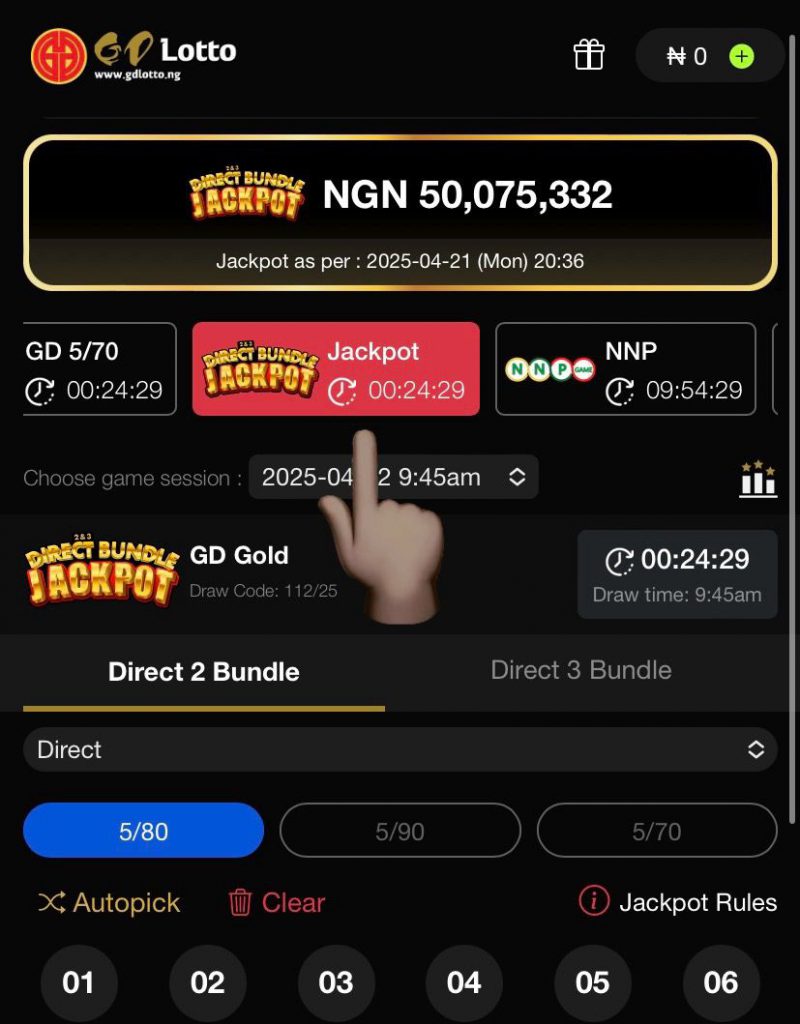Screen dimensions: 800x1024
Task: Pick number 06
Action: coord(721,984)
